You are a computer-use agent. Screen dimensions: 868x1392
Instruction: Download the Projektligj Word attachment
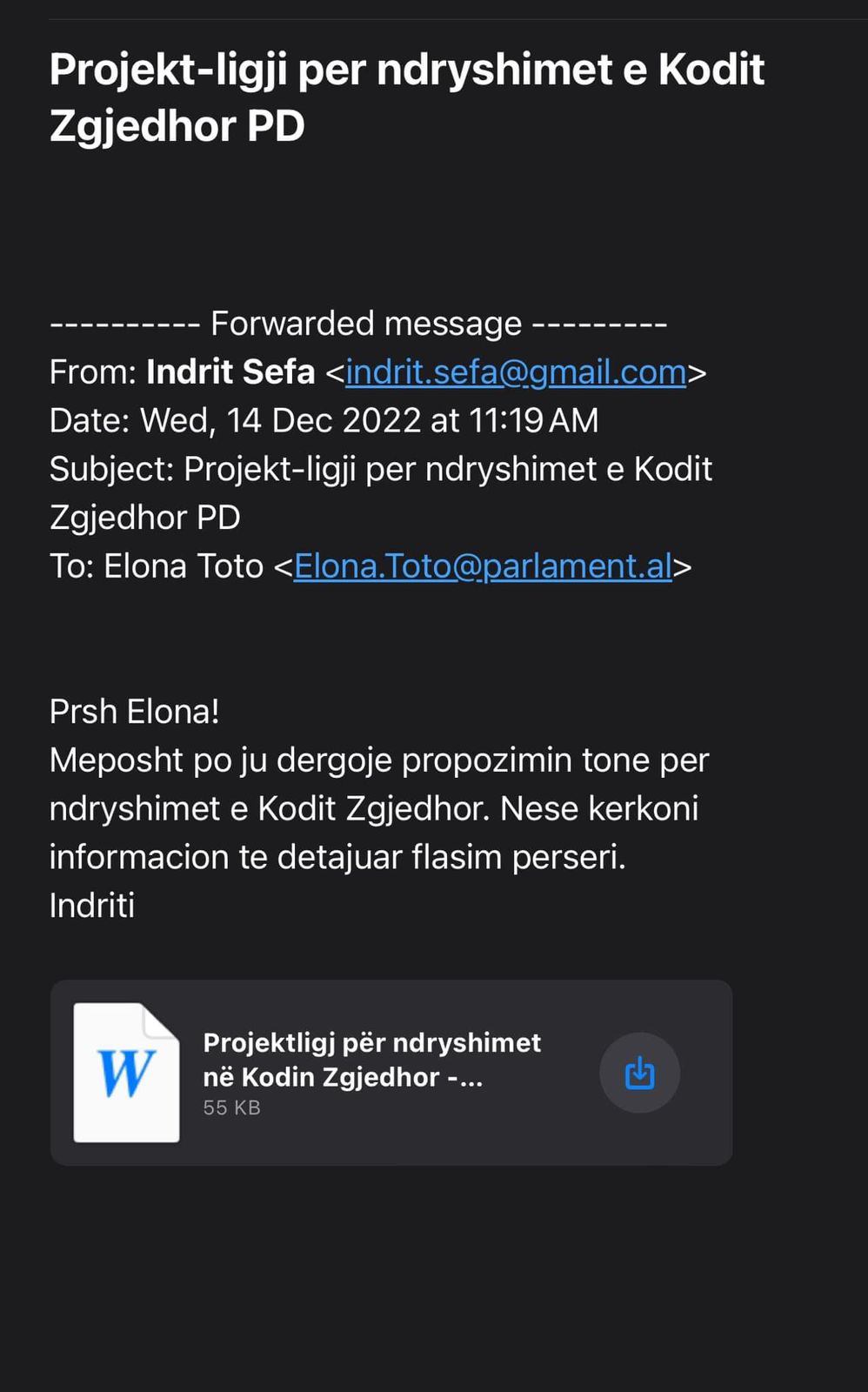point(639,1073)
